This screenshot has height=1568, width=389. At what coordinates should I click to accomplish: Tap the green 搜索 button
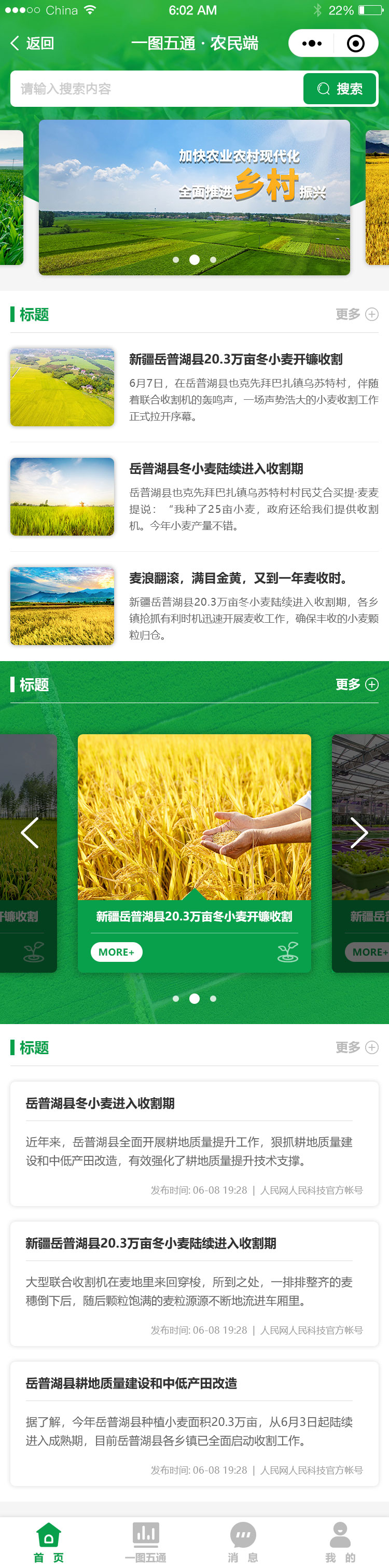[x=340, y=89]
